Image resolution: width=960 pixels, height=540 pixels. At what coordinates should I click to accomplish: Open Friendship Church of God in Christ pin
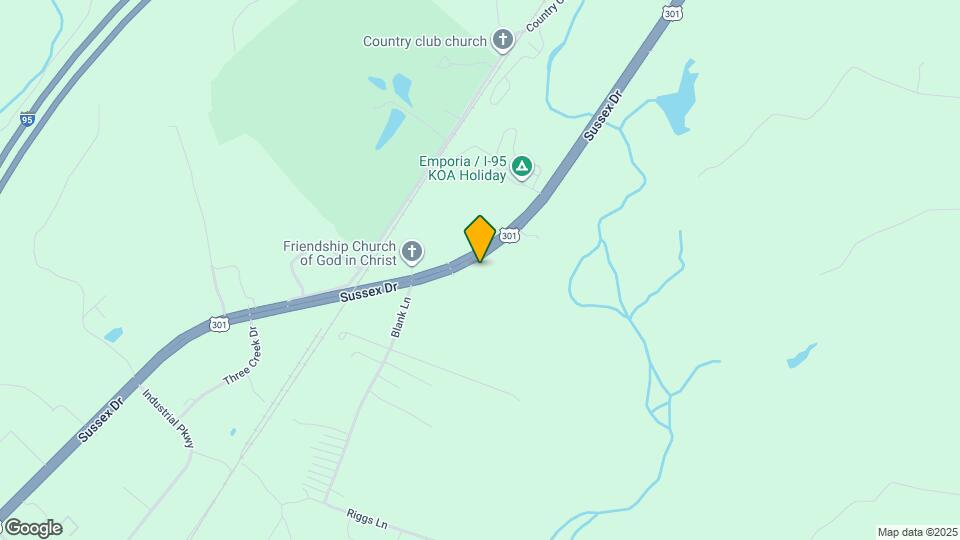411,251
